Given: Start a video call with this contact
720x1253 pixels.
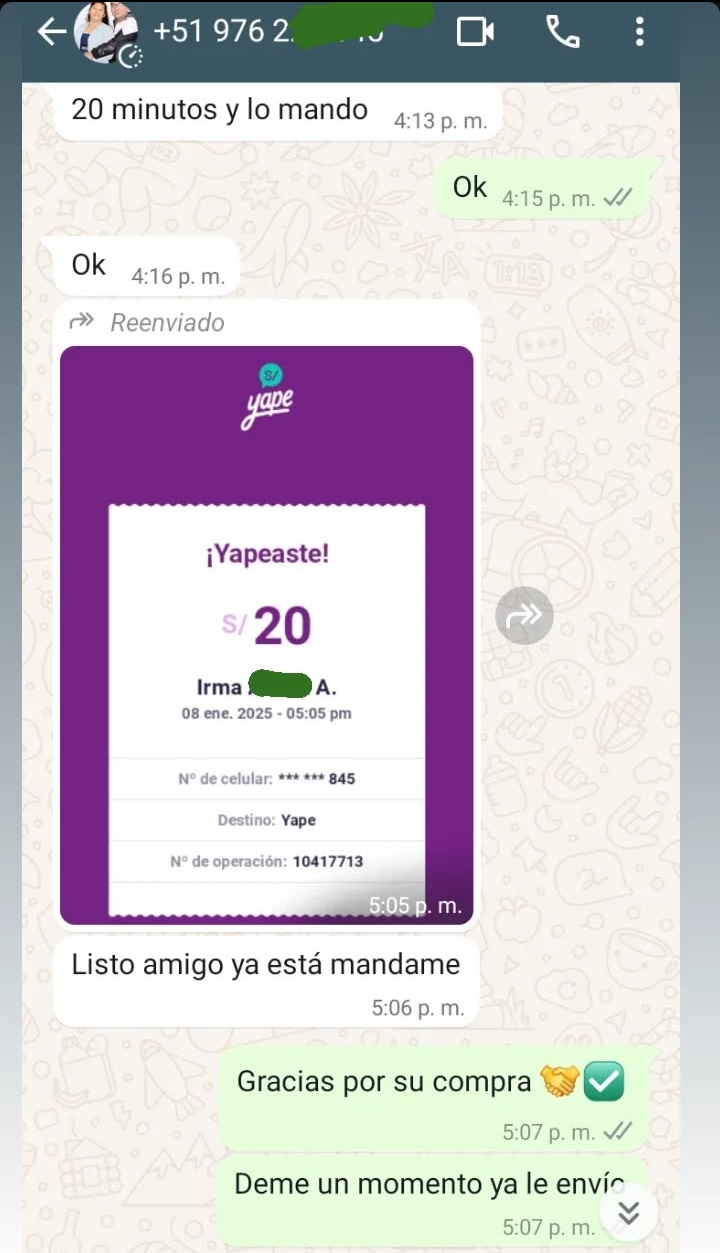Looking at the screenshot, I should click(475, 32).
